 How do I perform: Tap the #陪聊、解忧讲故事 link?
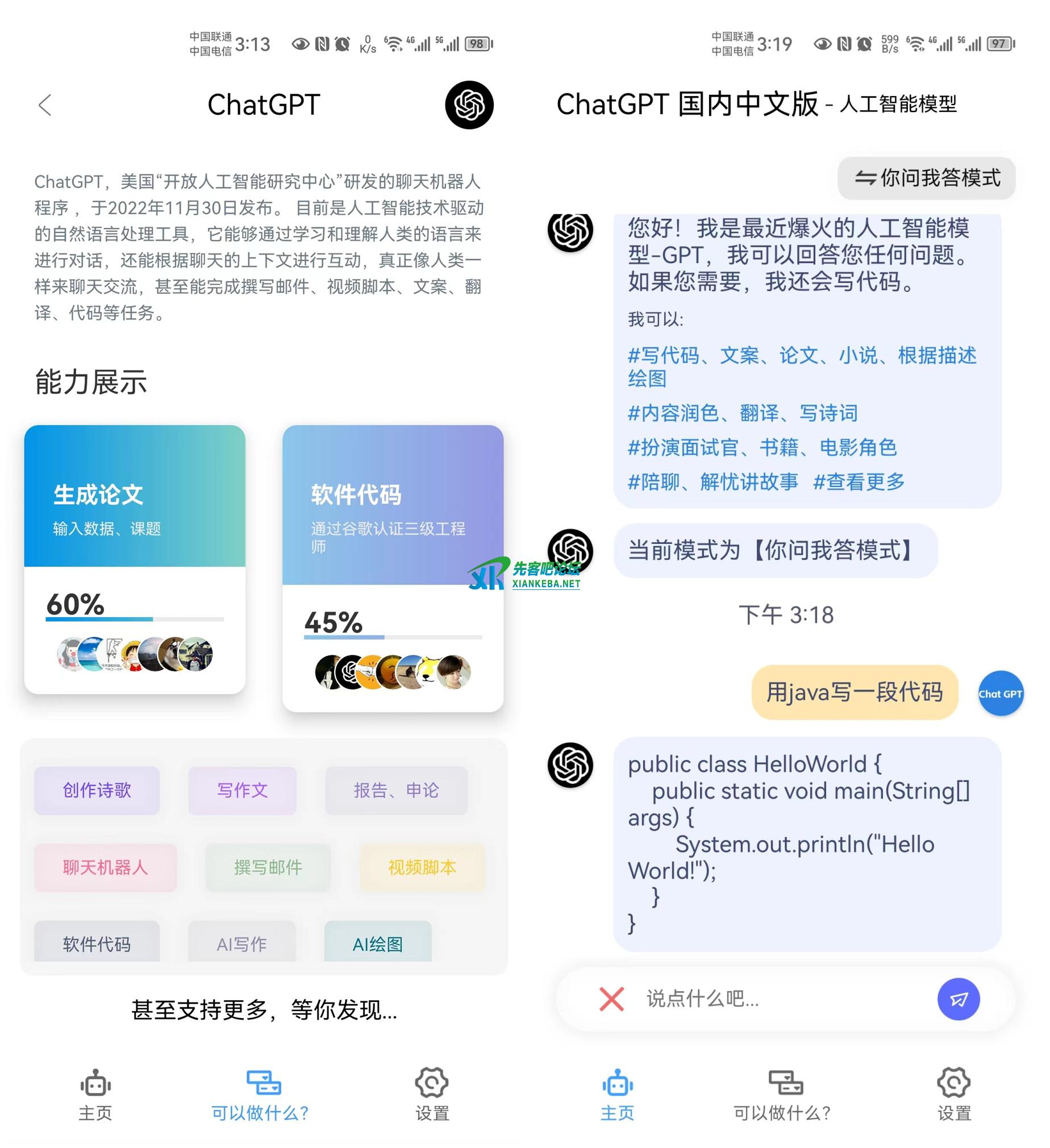(713, 482)
